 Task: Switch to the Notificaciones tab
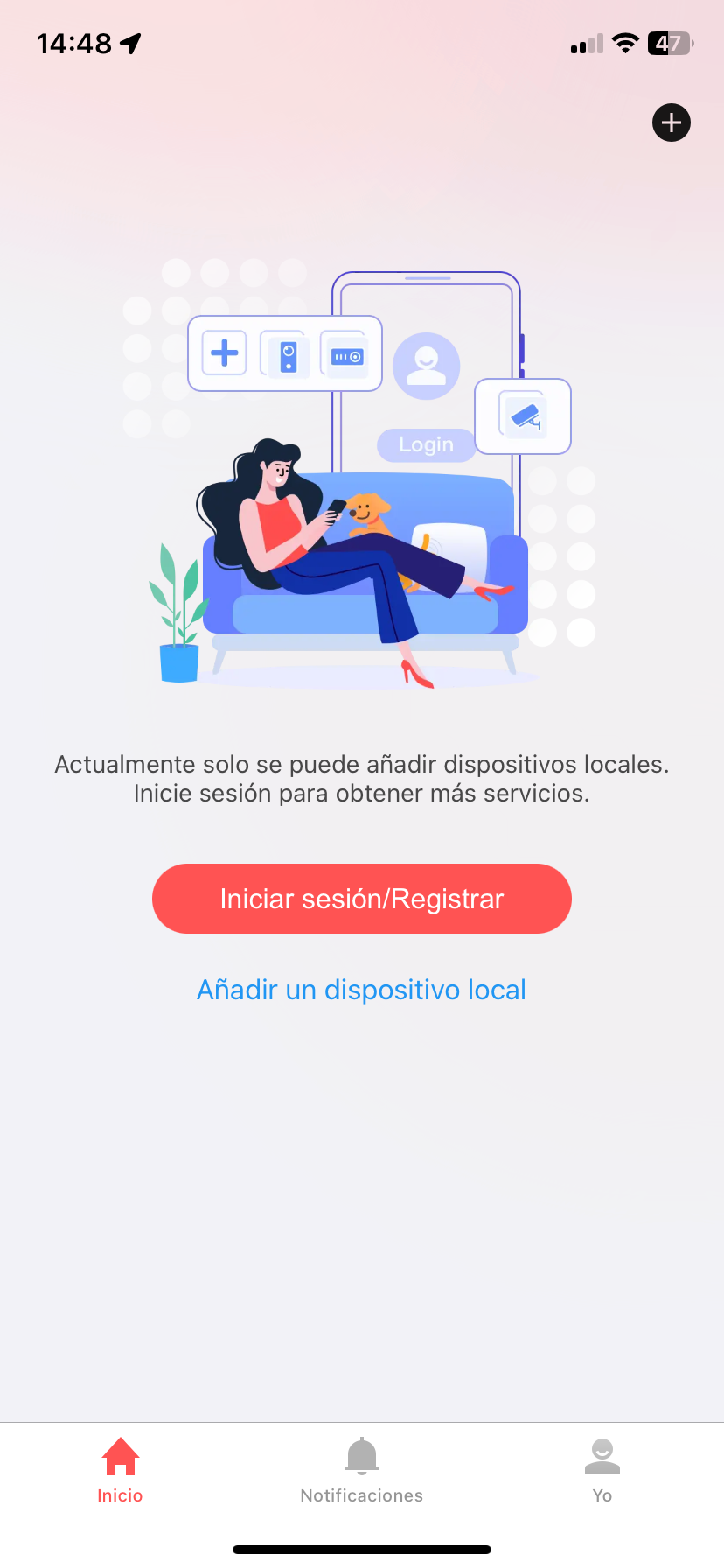click(361, 1471)
